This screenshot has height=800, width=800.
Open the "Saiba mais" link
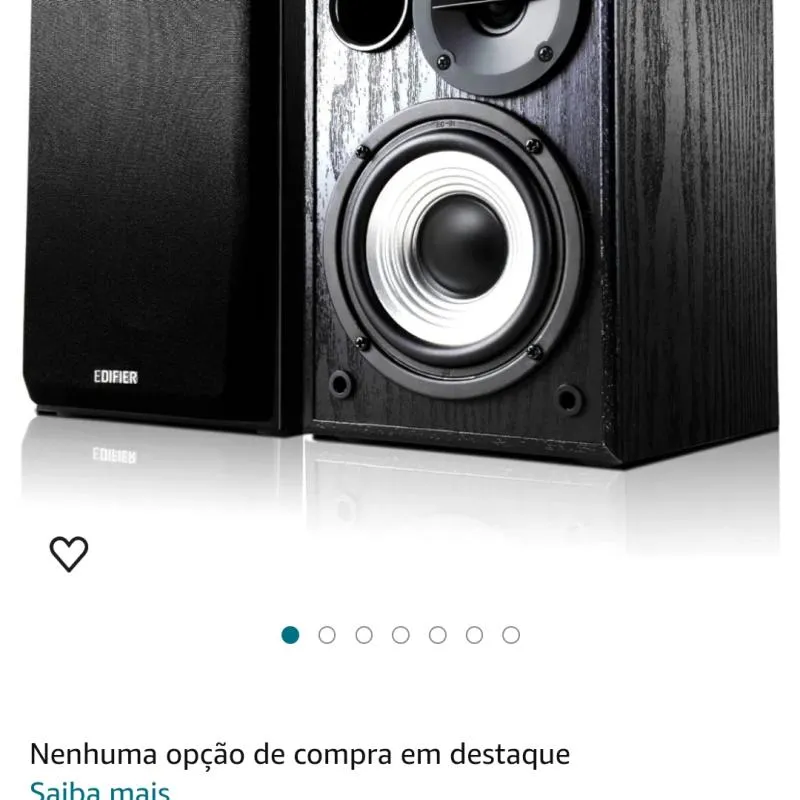point(99,791)
